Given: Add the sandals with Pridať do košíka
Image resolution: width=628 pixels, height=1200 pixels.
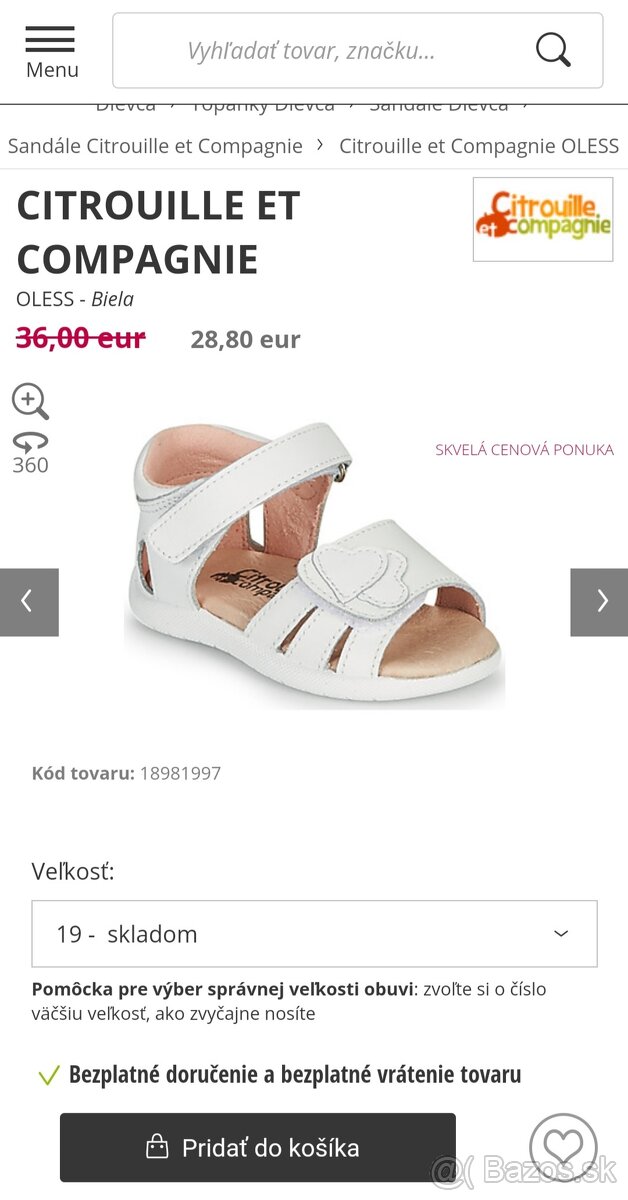Looking at the screenshot, I should [x=258, y=1147].
